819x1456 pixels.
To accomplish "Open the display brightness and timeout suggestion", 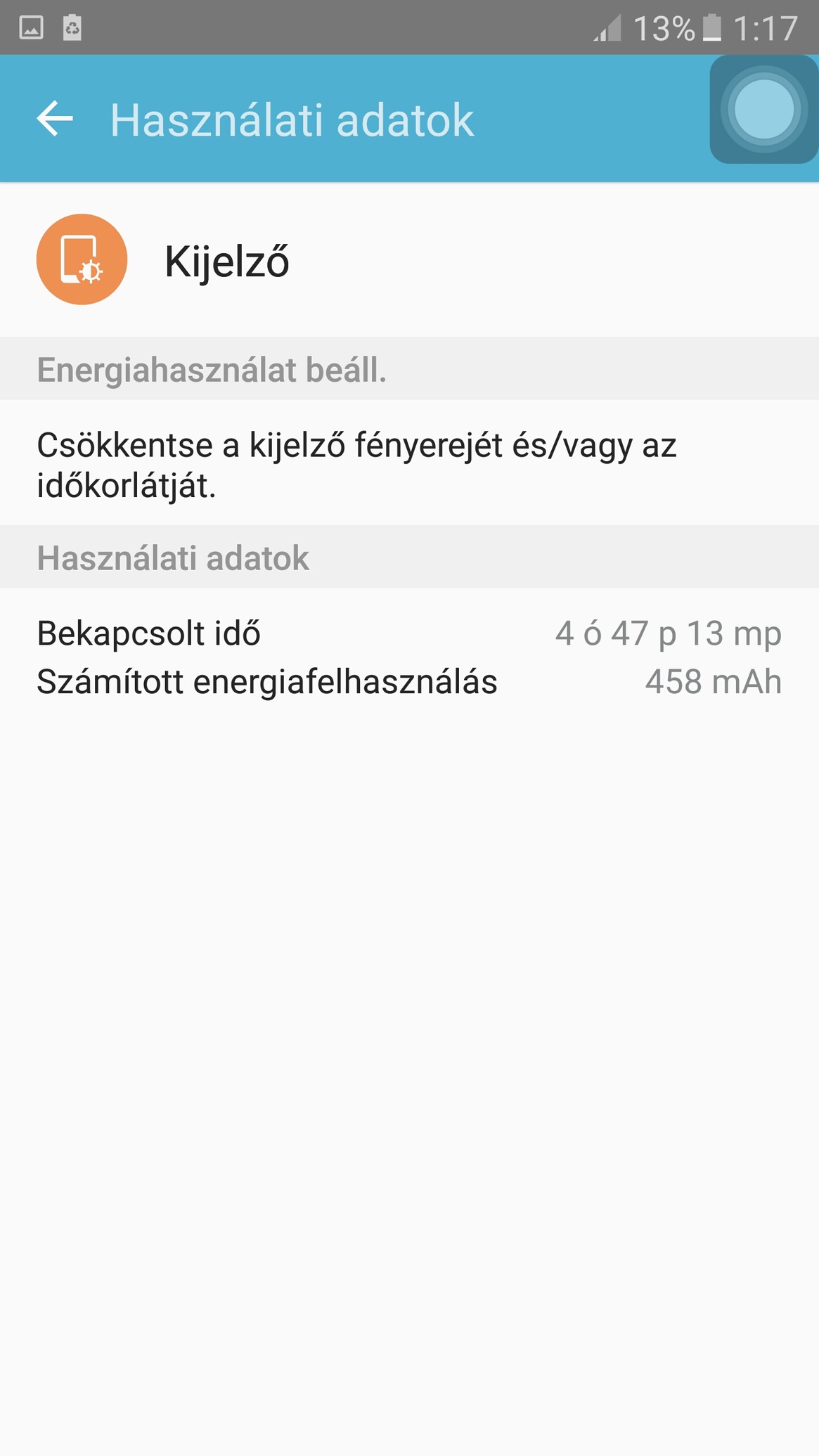I will [x=409, y=463].
